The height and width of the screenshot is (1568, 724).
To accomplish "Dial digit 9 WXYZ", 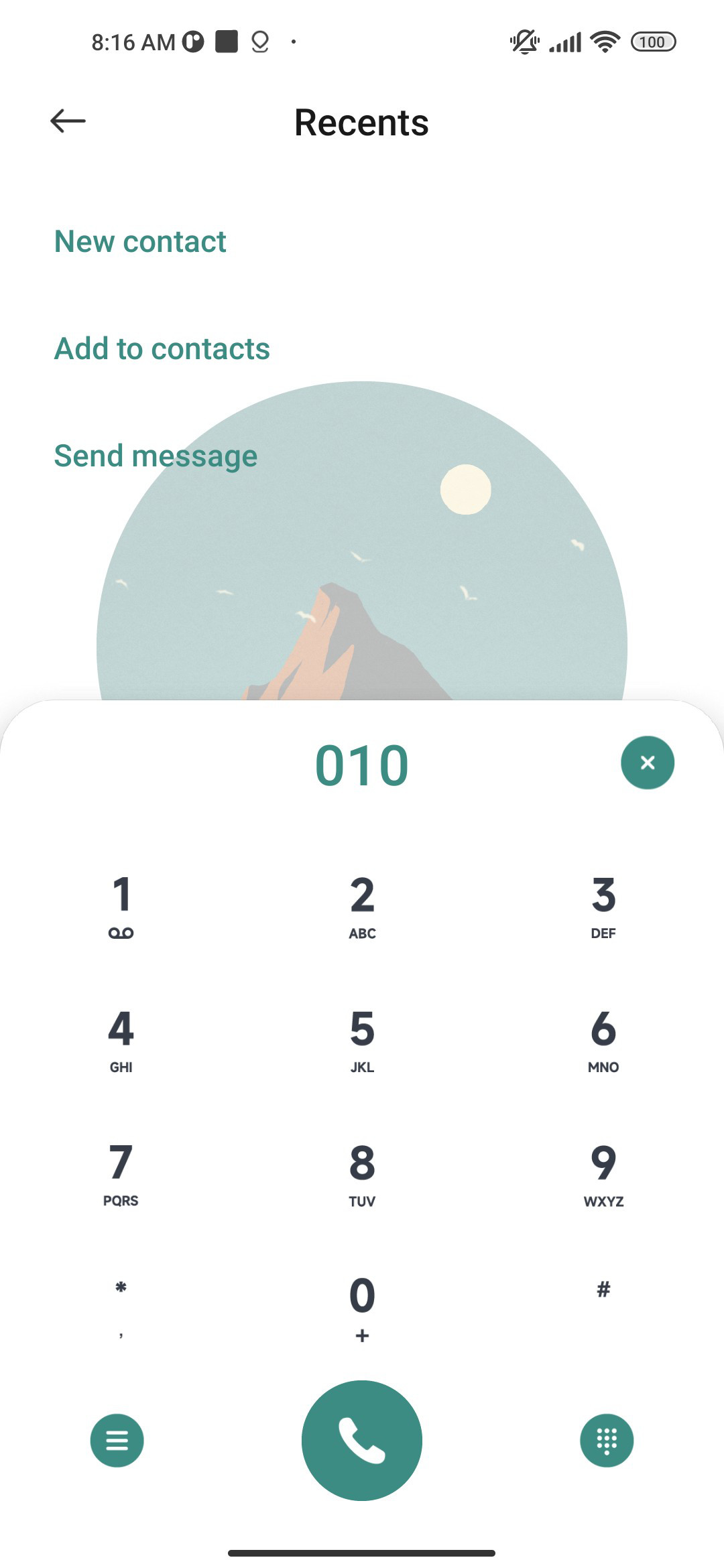I will [x=603, y=1174].
